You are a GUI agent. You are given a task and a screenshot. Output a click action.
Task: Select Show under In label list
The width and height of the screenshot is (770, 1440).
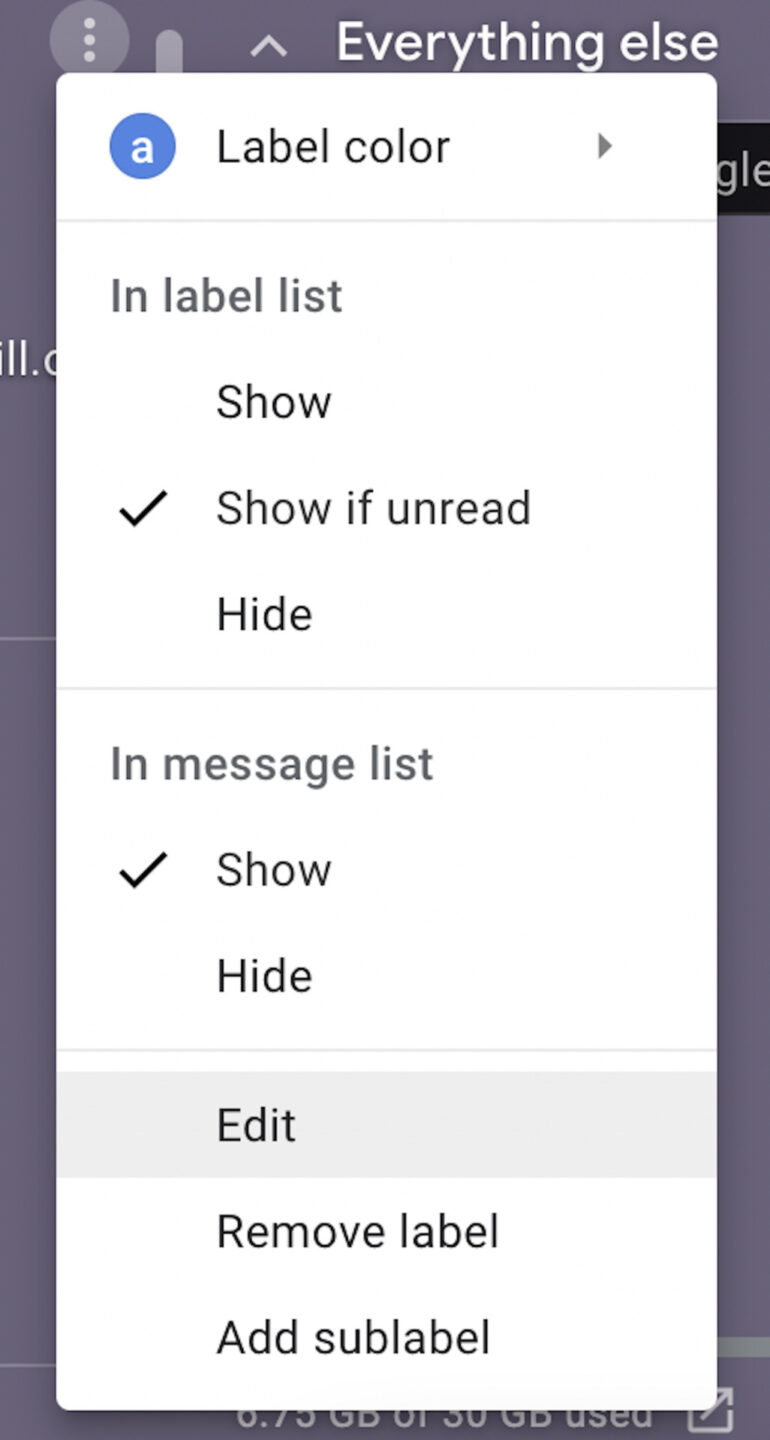pos(273,402)
